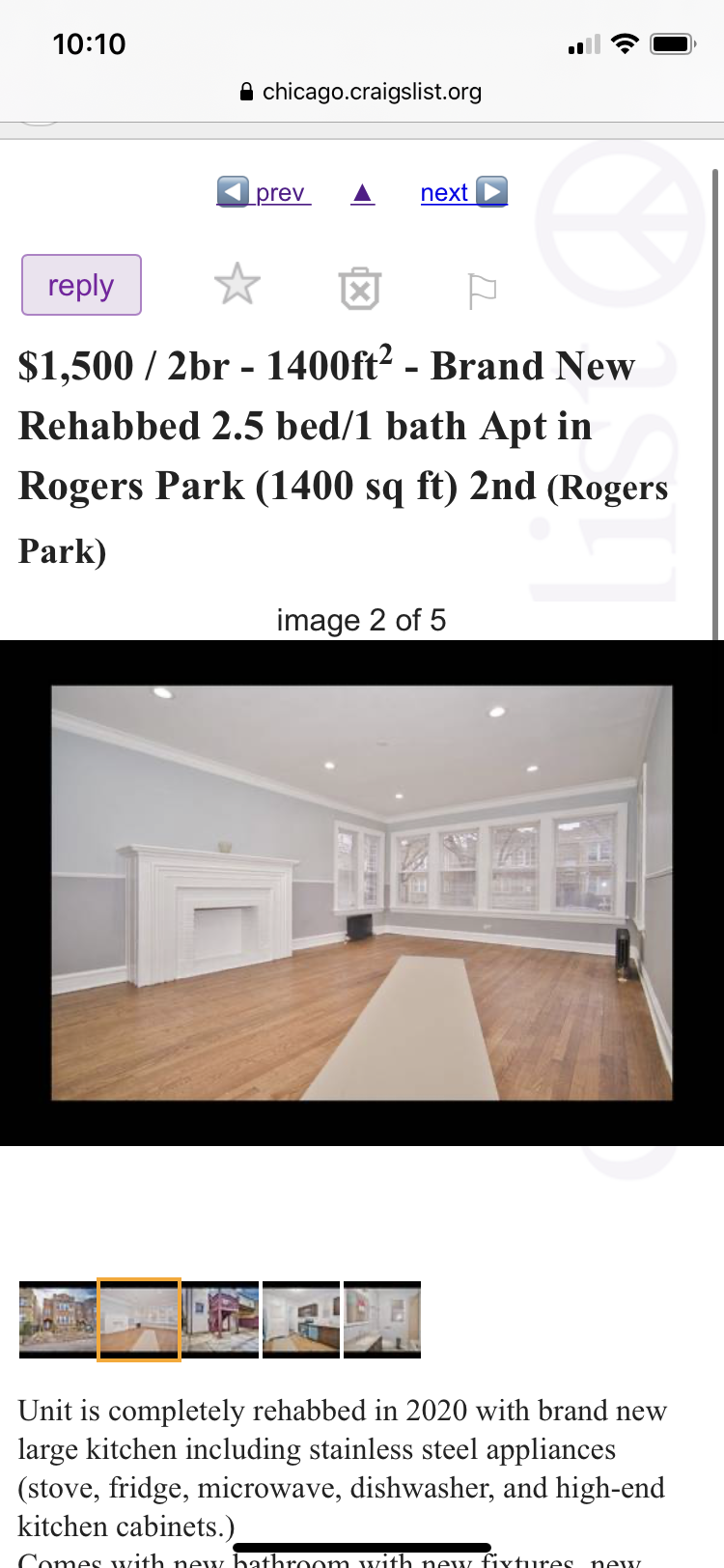Flag this posting
The image size is (724, 1568).
point(482,290)
